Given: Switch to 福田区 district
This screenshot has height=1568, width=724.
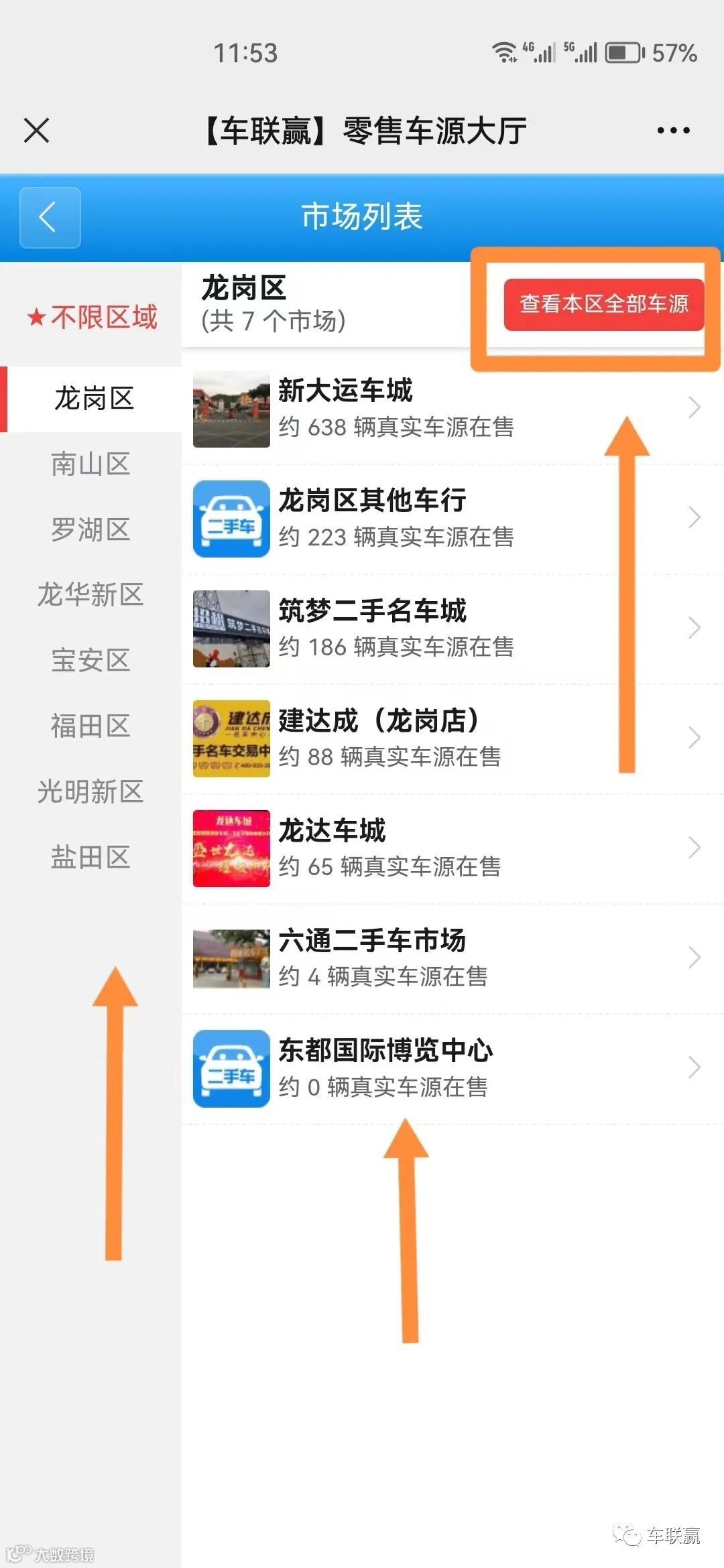Looking at the screenshot, I should pos(90,726).
